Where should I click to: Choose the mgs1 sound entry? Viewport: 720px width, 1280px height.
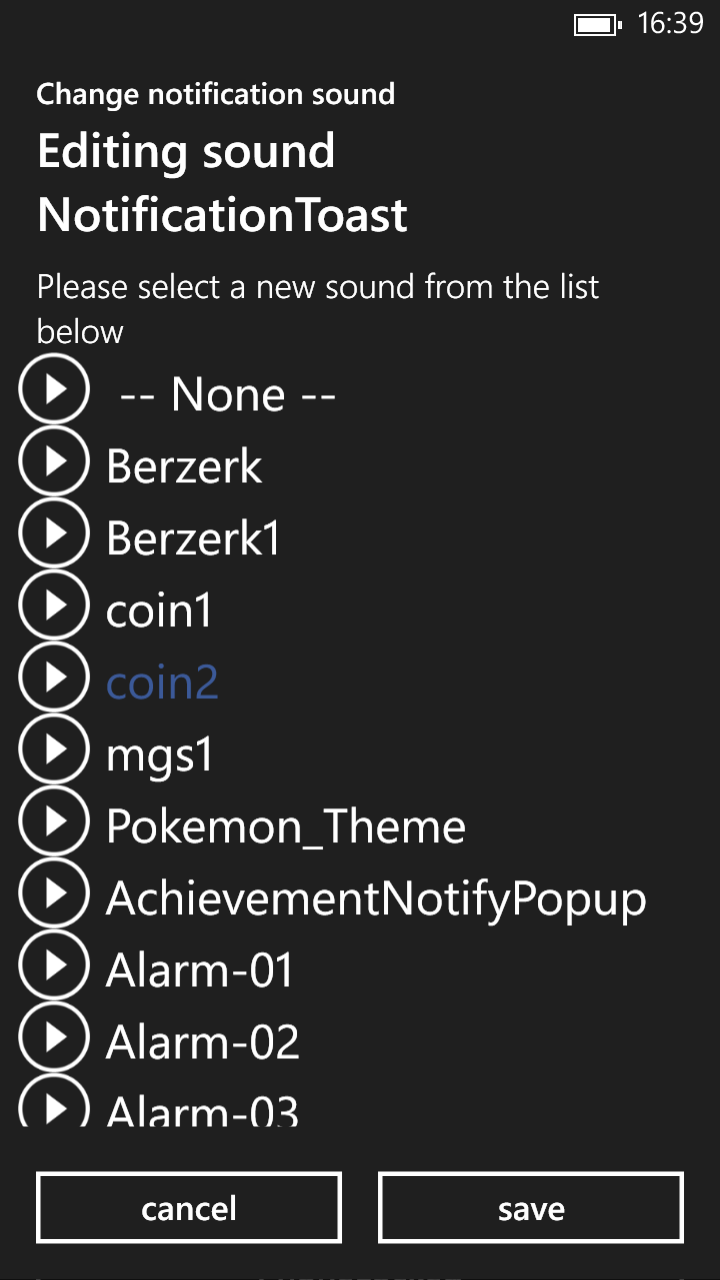(160, 756)
